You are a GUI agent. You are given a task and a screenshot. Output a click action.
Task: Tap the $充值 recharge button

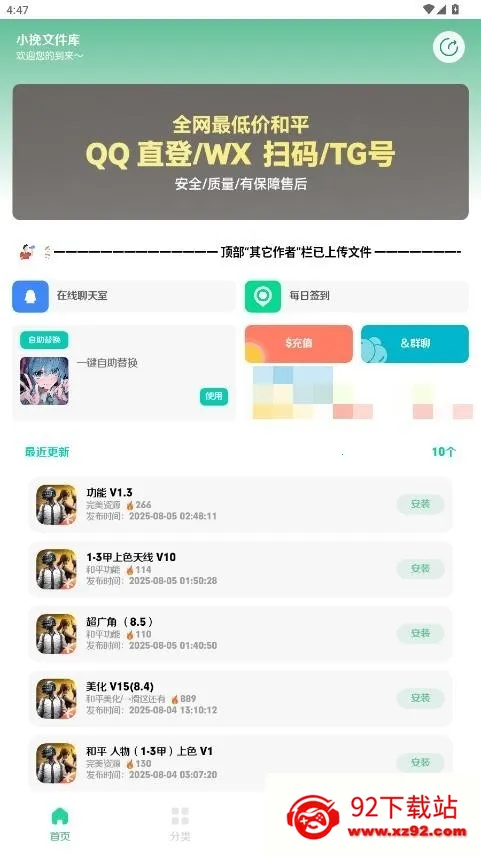click(299, 344)
